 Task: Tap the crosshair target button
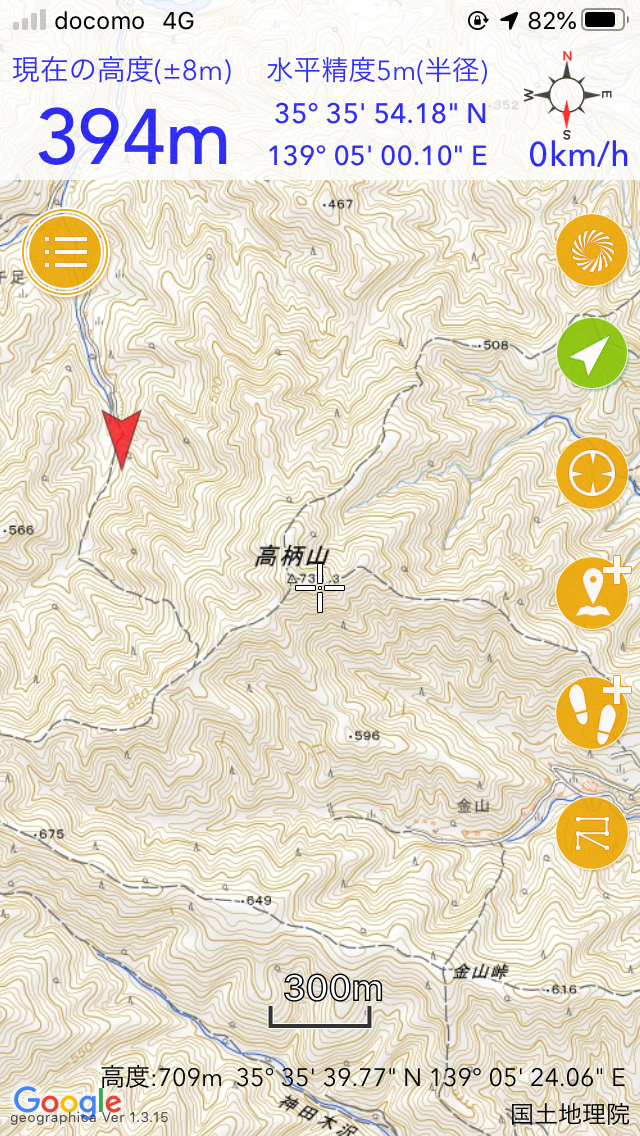coord(591,473)
